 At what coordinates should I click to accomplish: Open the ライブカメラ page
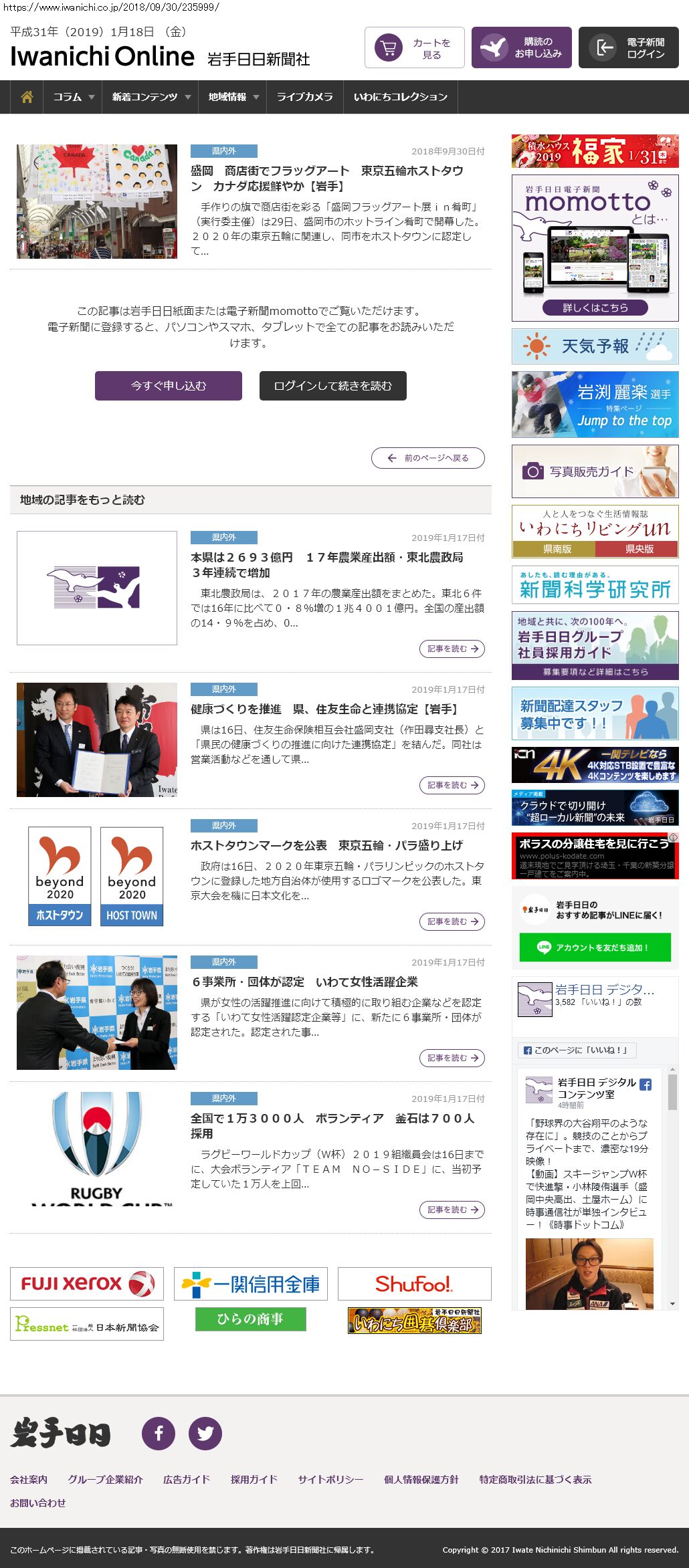tap(304, 97)
